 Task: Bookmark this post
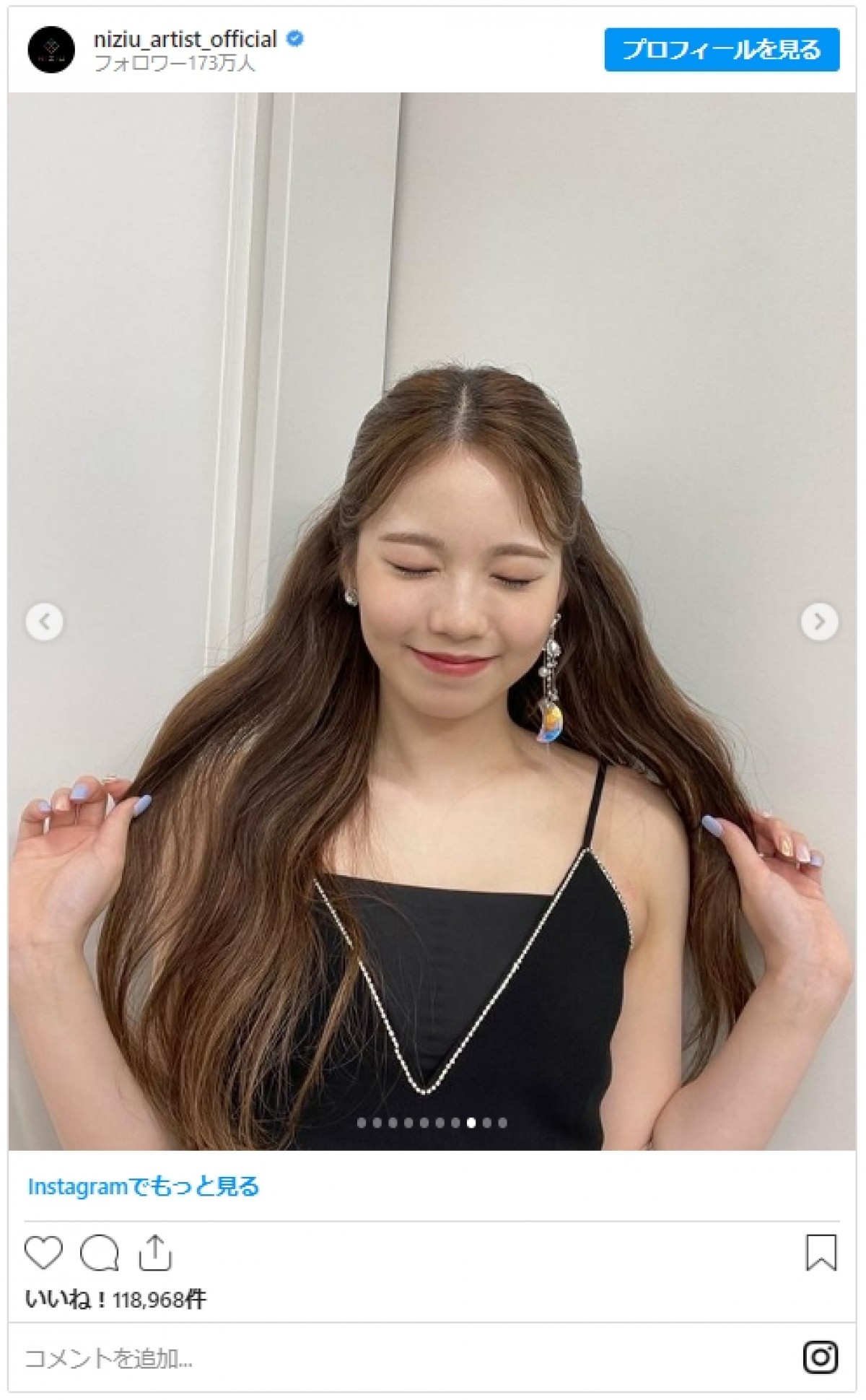point(821,1253)
